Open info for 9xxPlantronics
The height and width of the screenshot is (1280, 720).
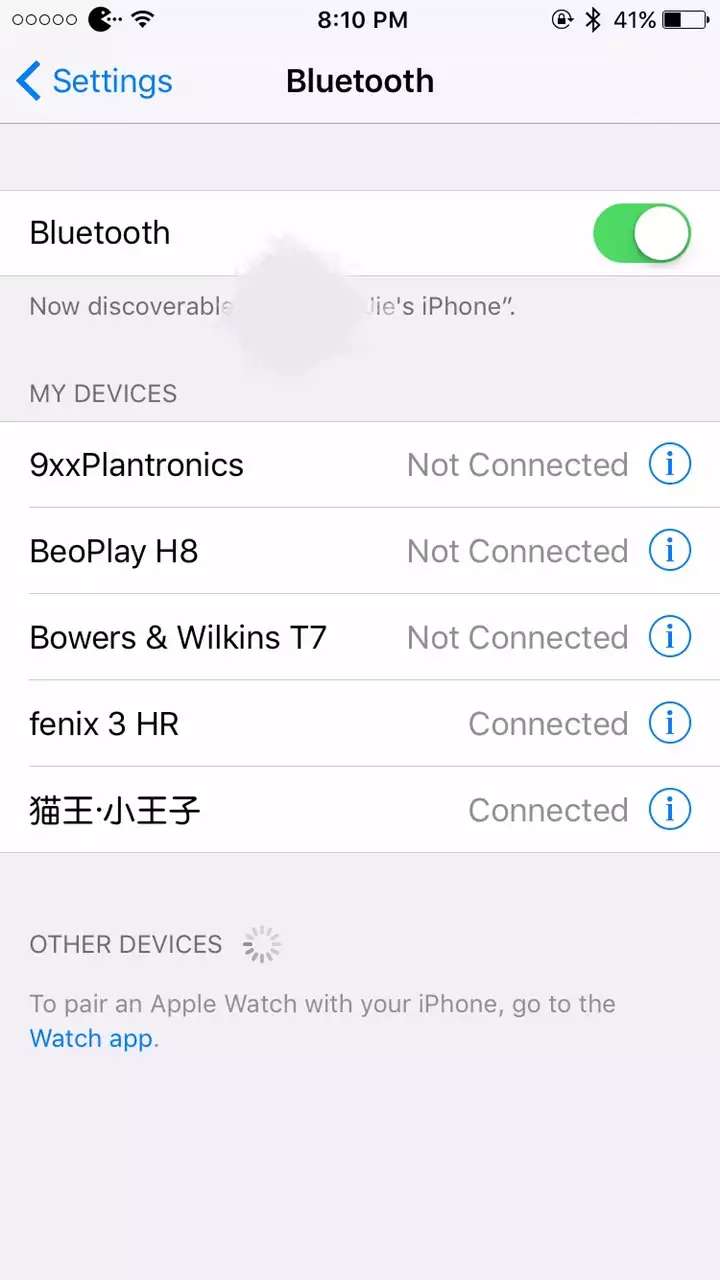tap(670, 465)
